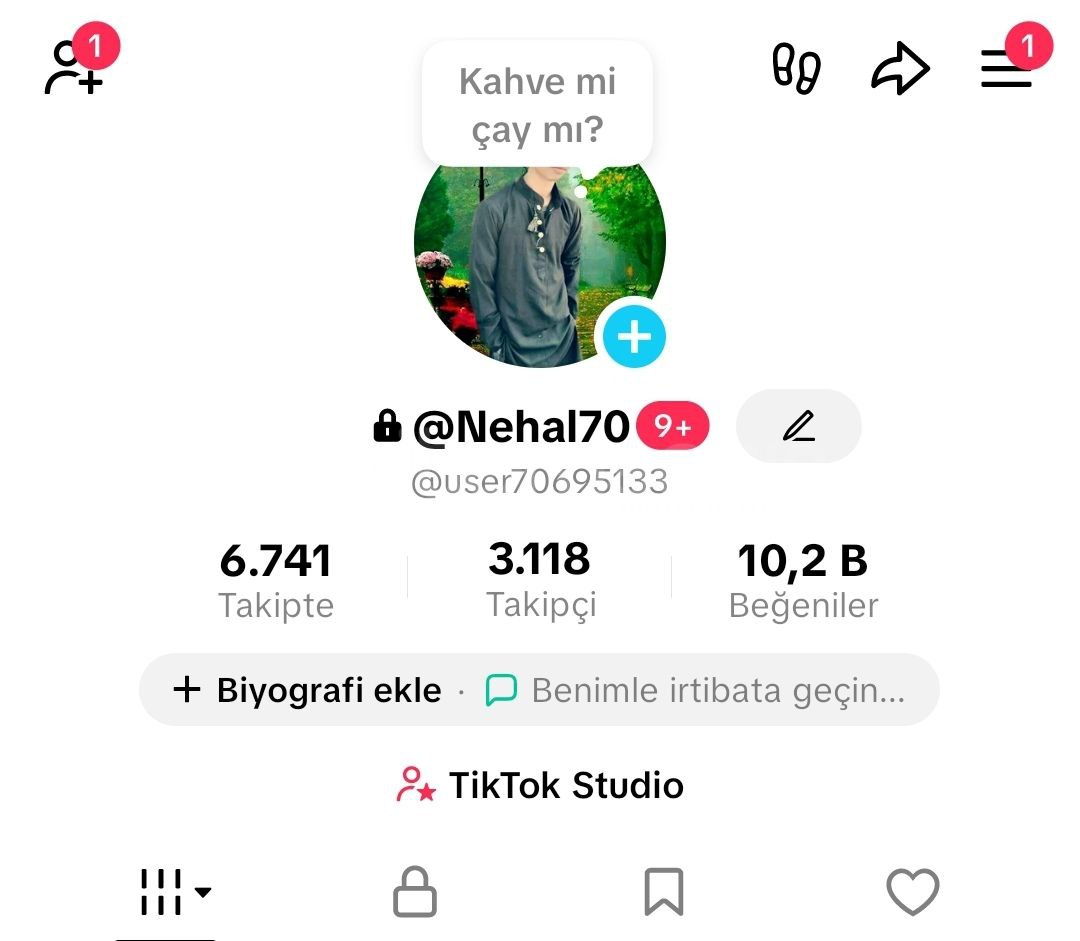
Task: Open TikTok Studio
Action: pos(540,786)
